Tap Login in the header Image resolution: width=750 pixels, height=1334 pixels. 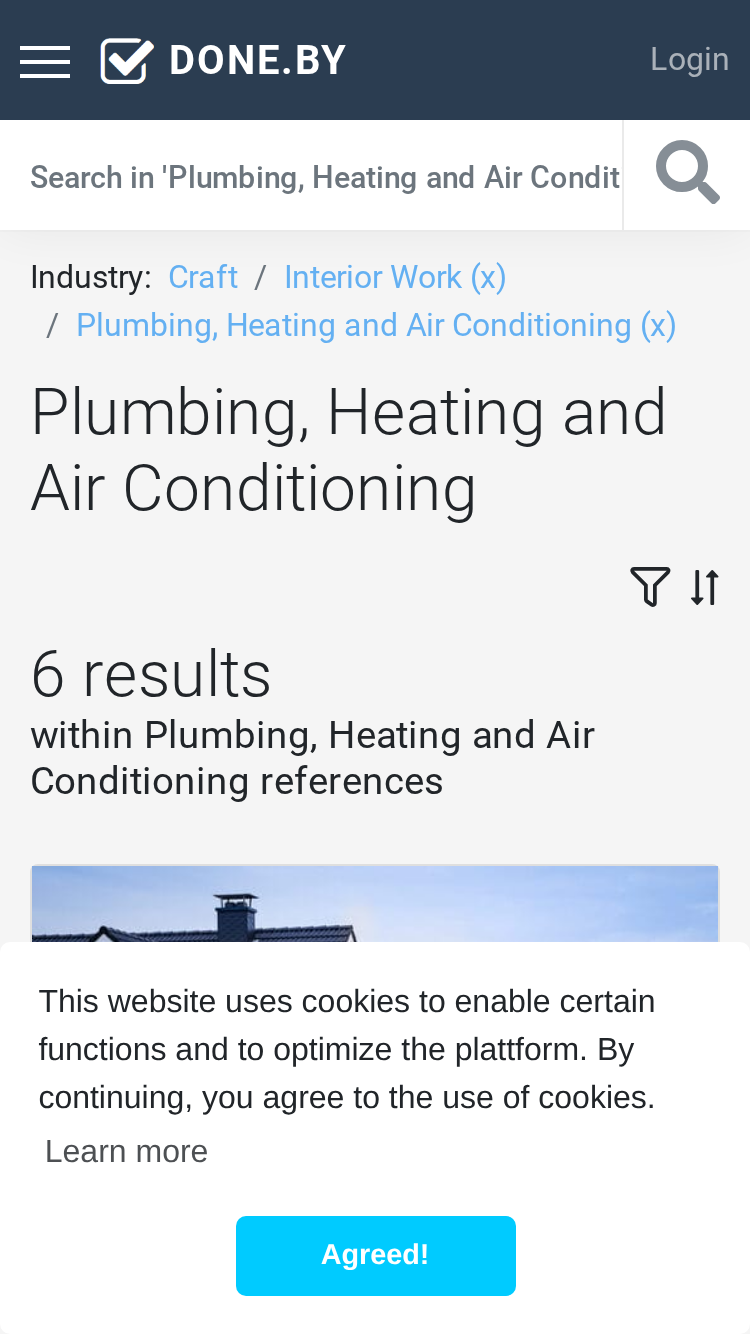pos(689,60)
